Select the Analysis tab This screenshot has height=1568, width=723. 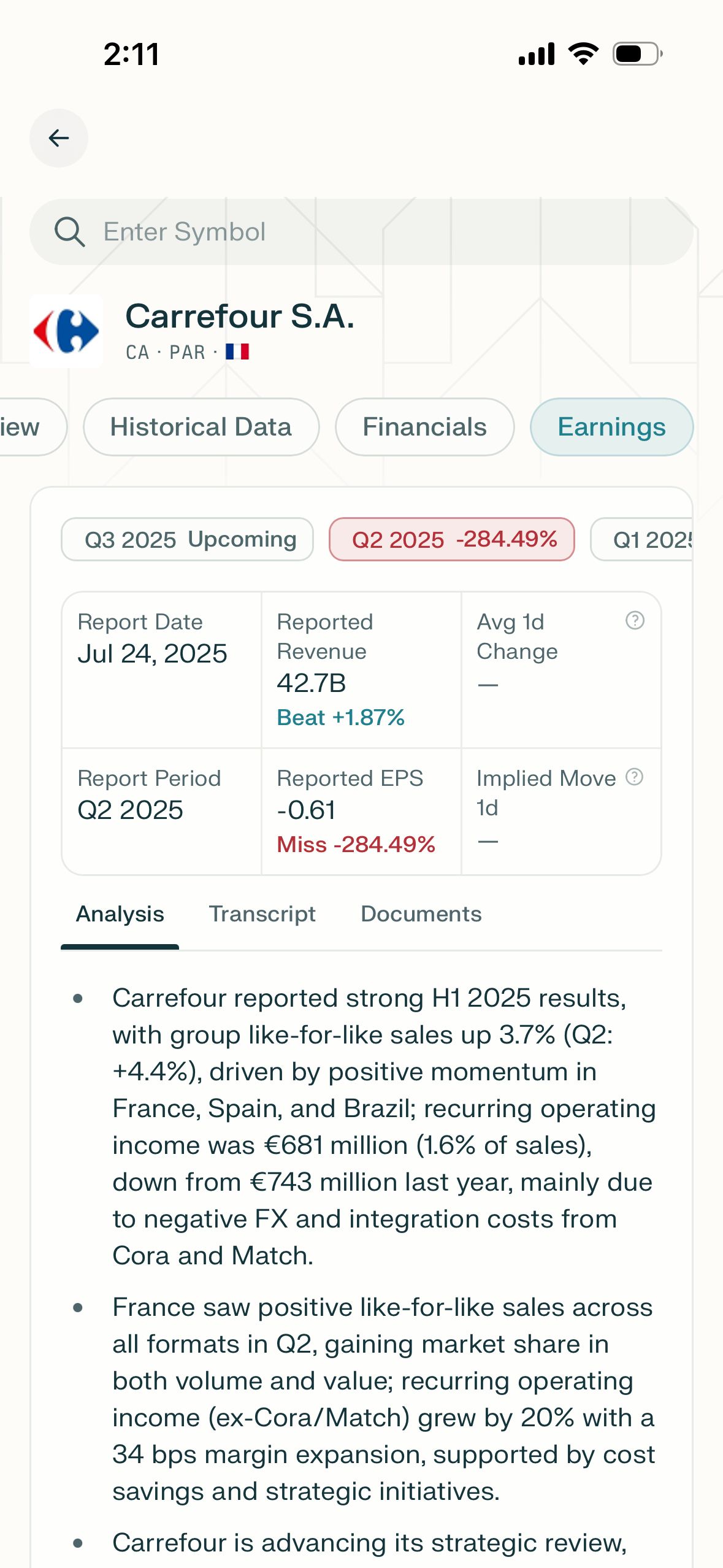point(119,913)
